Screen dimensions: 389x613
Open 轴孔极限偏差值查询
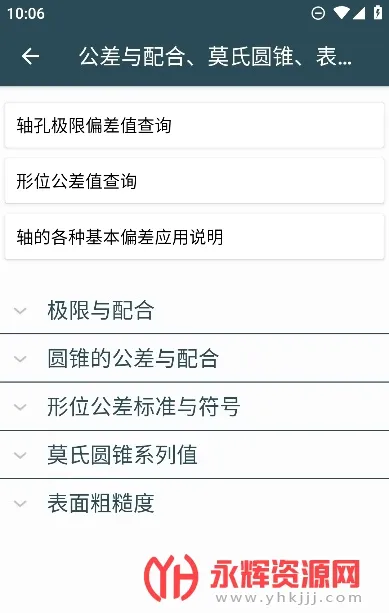click(x=194, y=125)
